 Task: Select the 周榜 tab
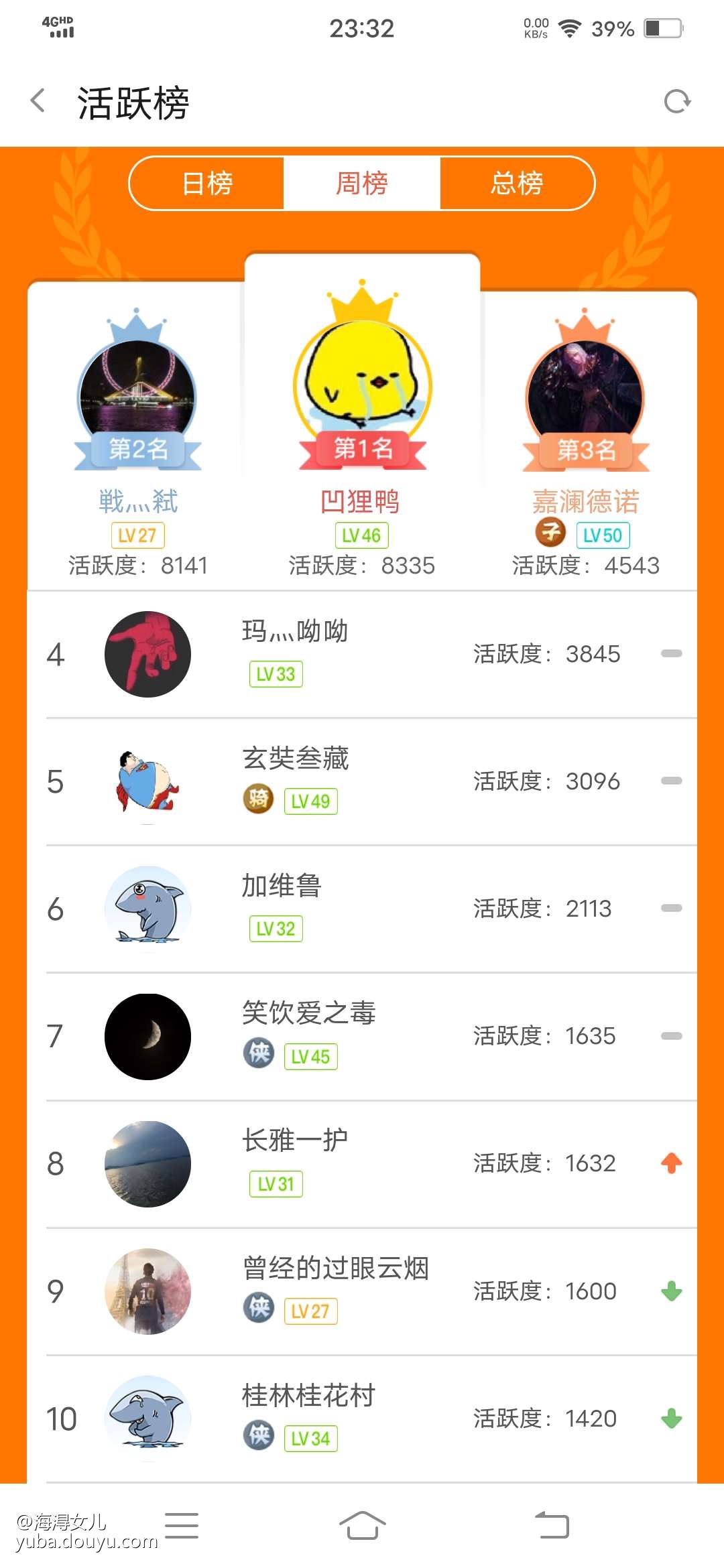point(362,184)
